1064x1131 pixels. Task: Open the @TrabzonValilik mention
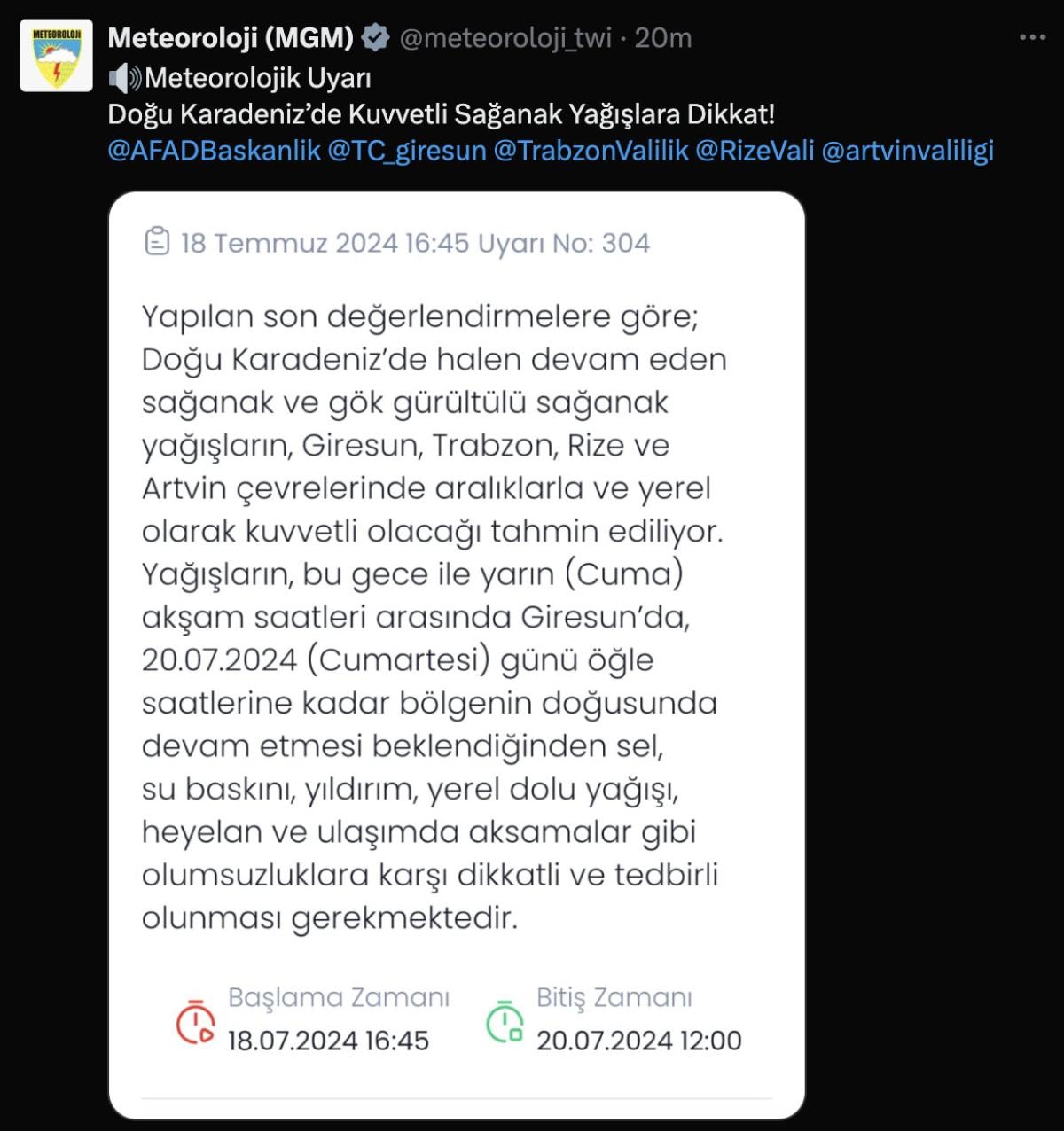click(x=591, y=151)
